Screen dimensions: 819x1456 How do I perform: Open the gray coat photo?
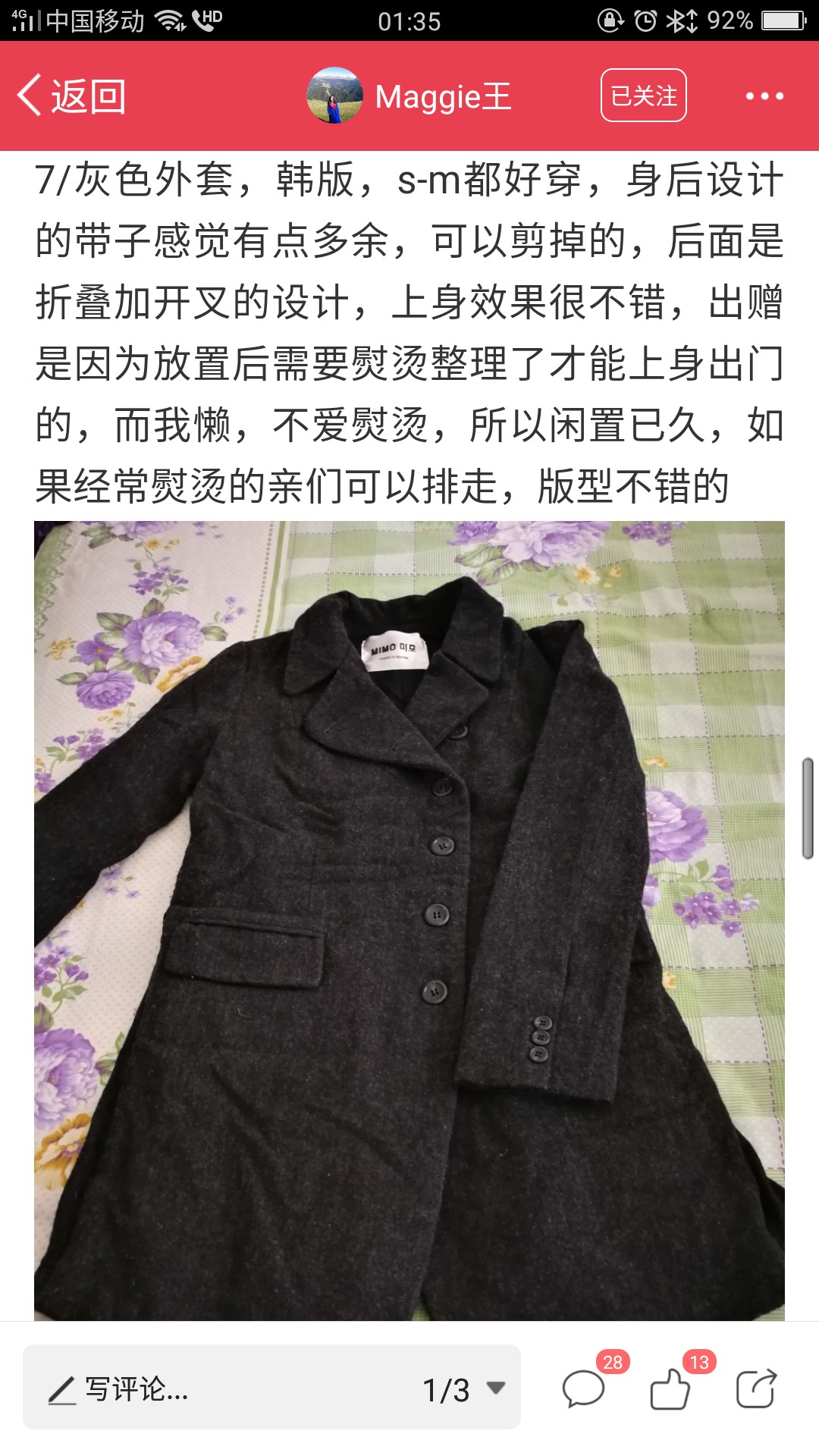tap(409, 921)
